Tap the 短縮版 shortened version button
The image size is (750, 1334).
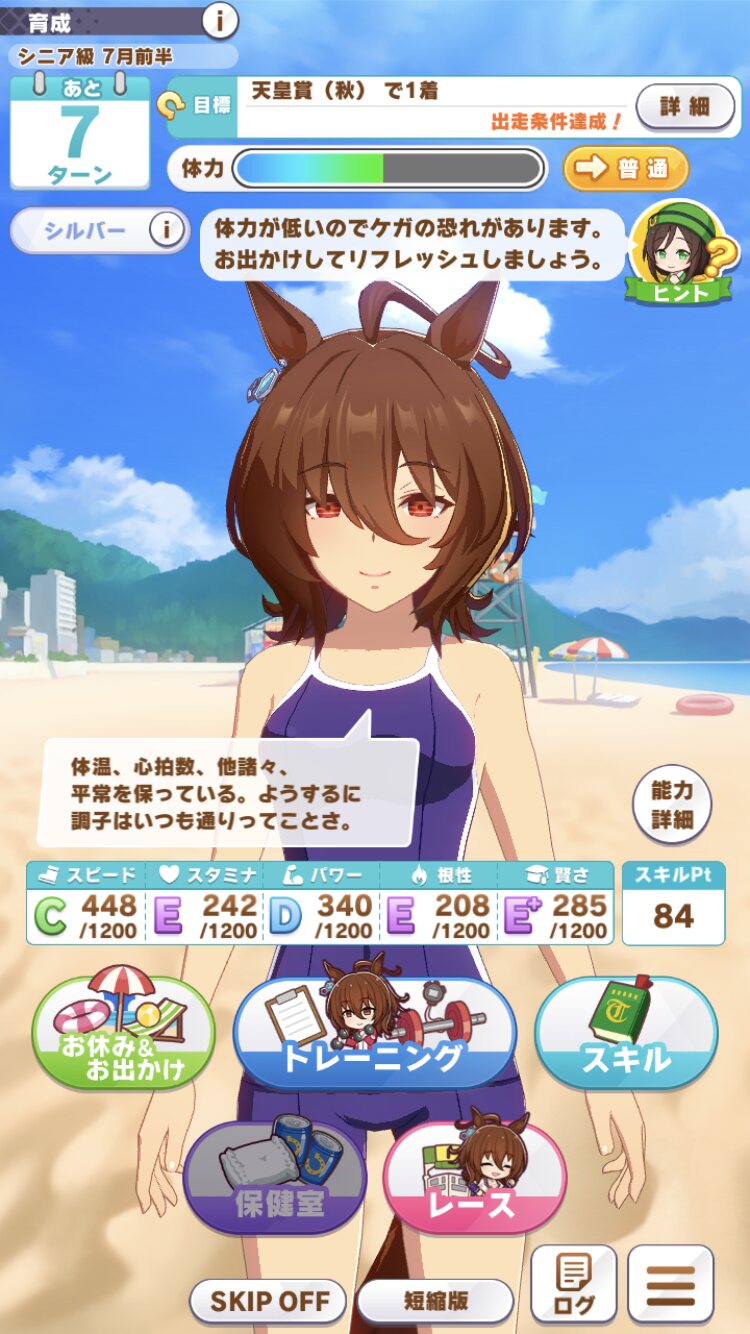pos(435,1301)
